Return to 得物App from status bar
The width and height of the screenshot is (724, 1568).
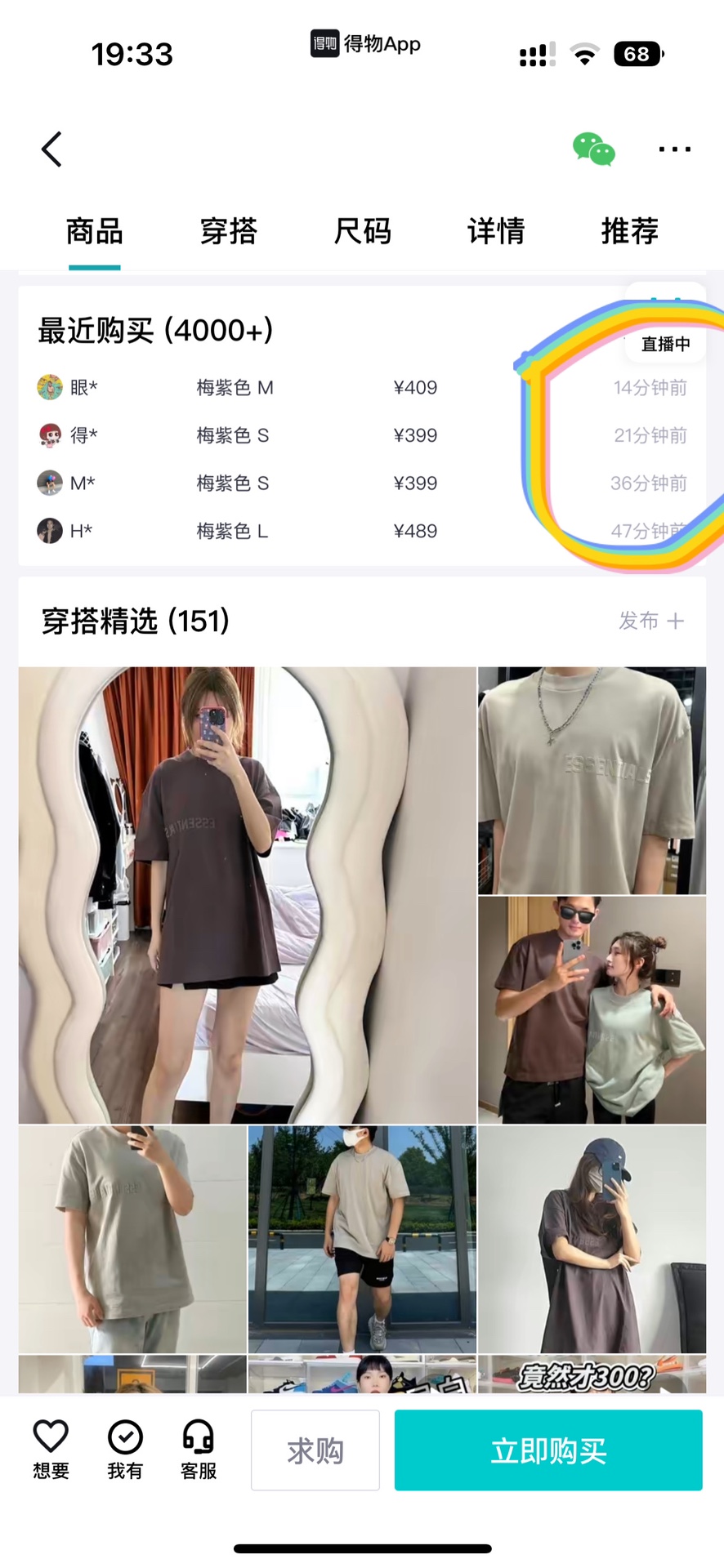pyautogui.click(x=365, y=43)
